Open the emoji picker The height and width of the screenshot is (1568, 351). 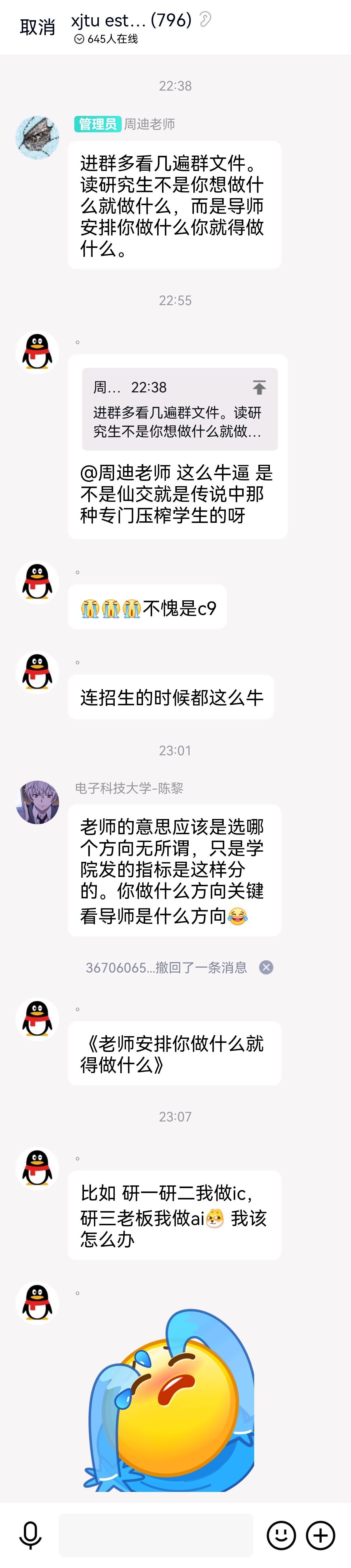tap(281, 1535)
